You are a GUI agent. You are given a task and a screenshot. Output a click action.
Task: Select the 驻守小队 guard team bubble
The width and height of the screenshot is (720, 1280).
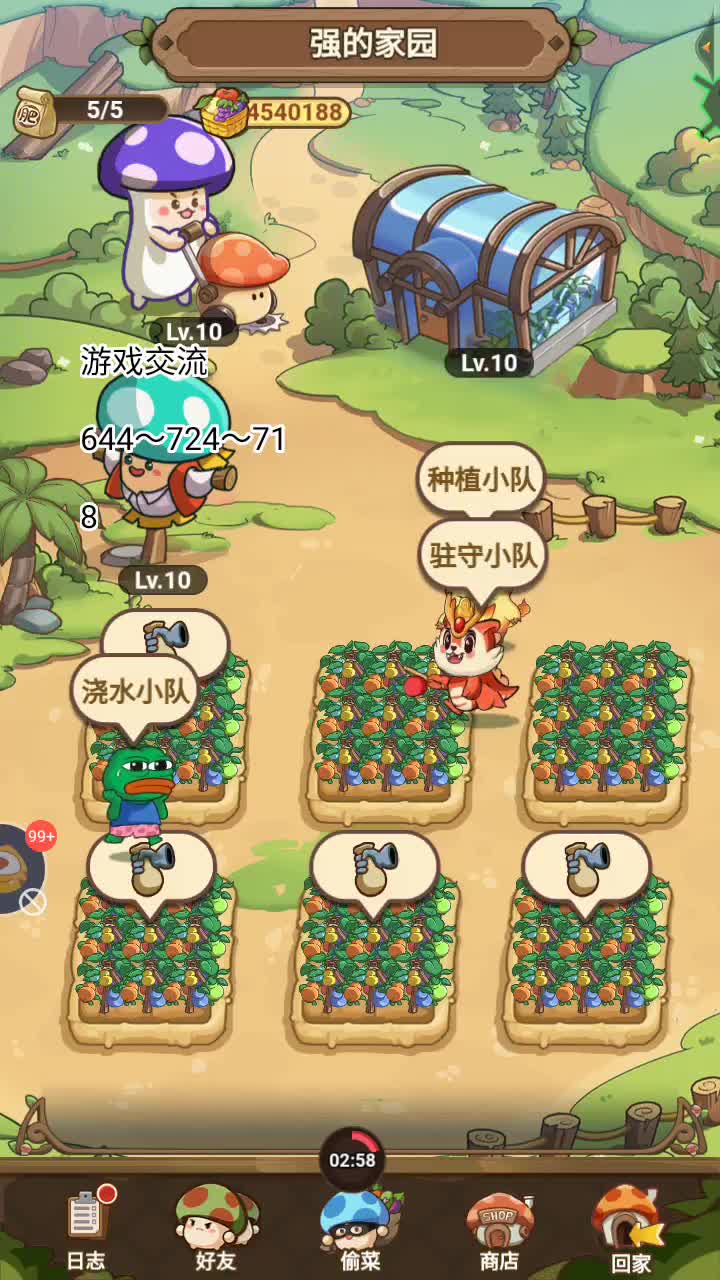(x=482, y=555)
